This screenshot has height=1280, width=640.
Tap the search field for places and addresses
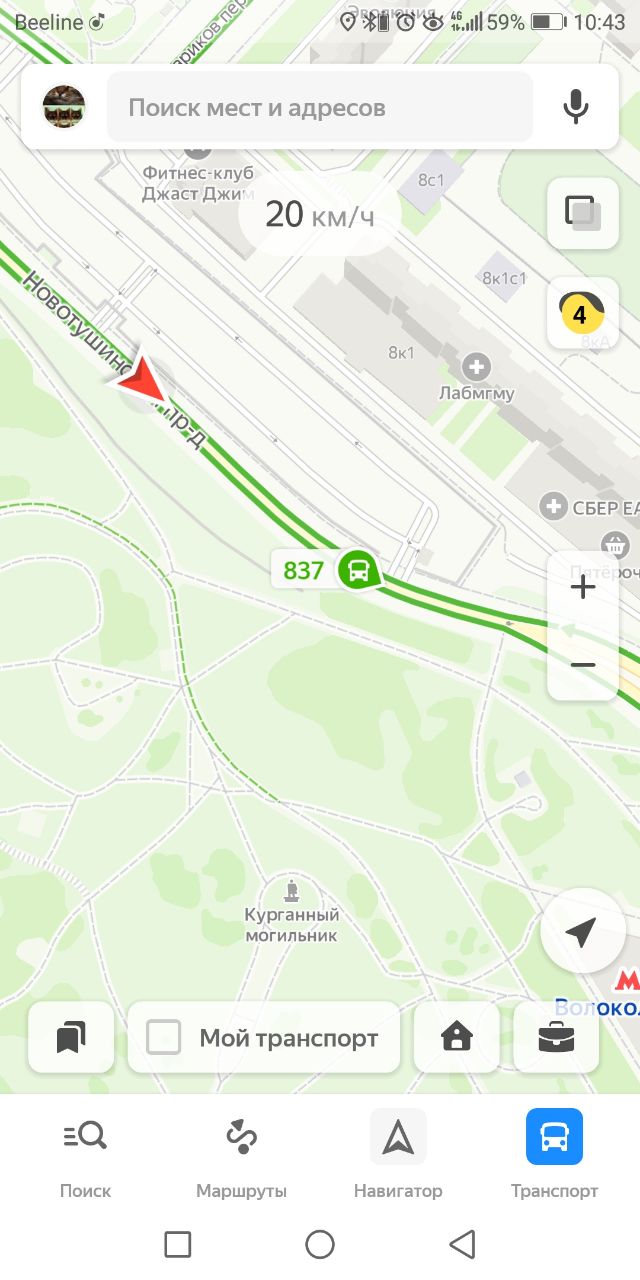tap(320, 107)
